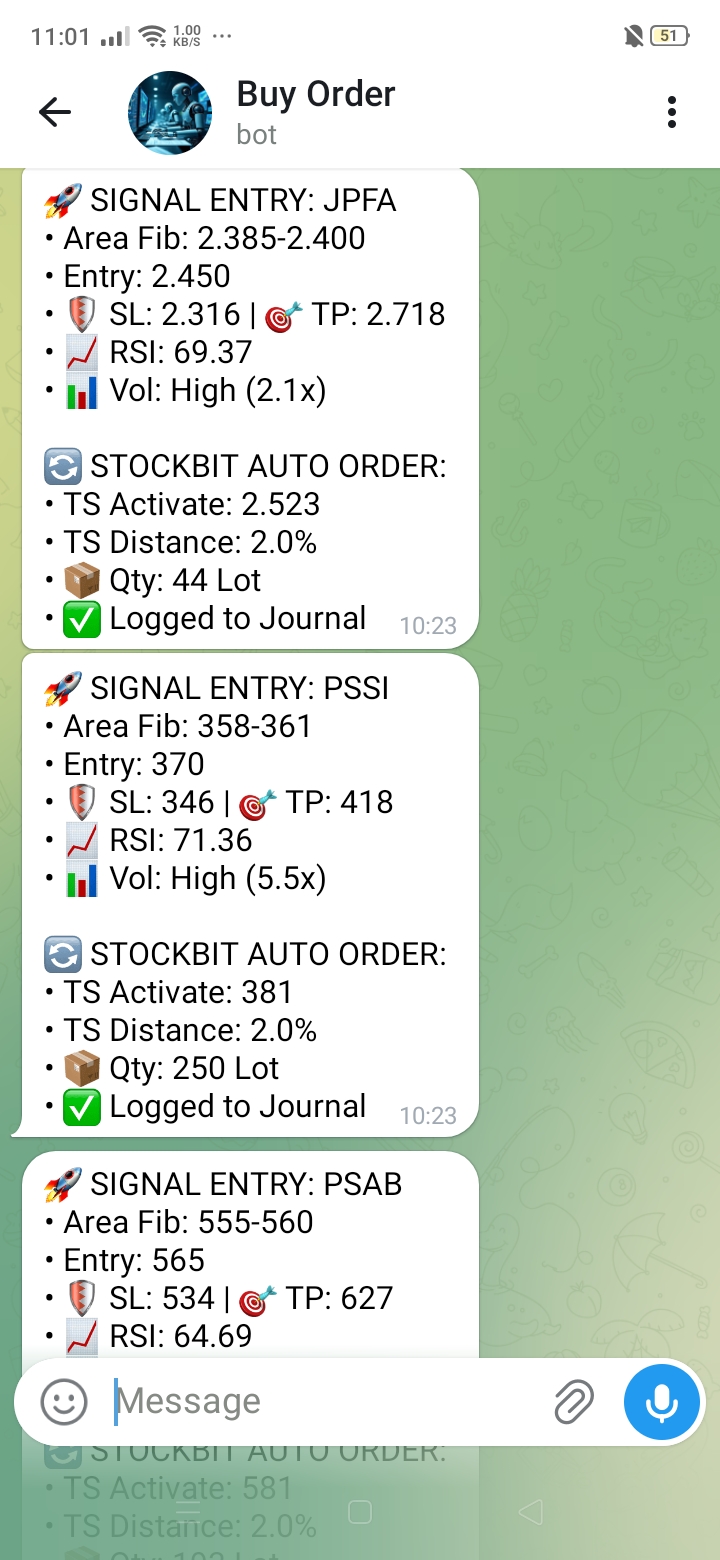Tap the microphone voice message button
The height and width of the screenshot is (1560, 720).
[661, 1402]
